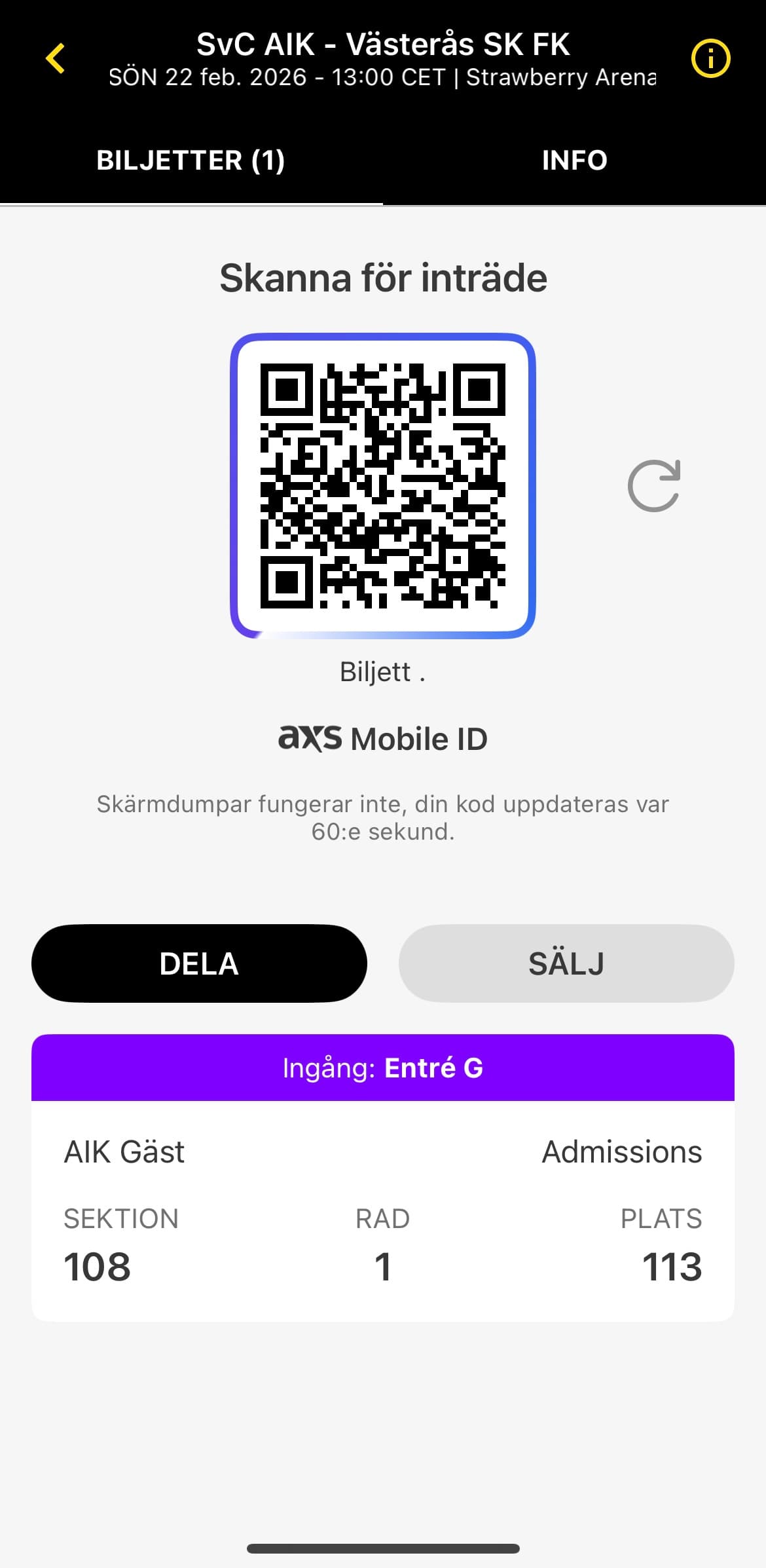Select the BILJETTER (1) tab
The height and width of the screenshot is (1568, 766).
pos(191,160)
